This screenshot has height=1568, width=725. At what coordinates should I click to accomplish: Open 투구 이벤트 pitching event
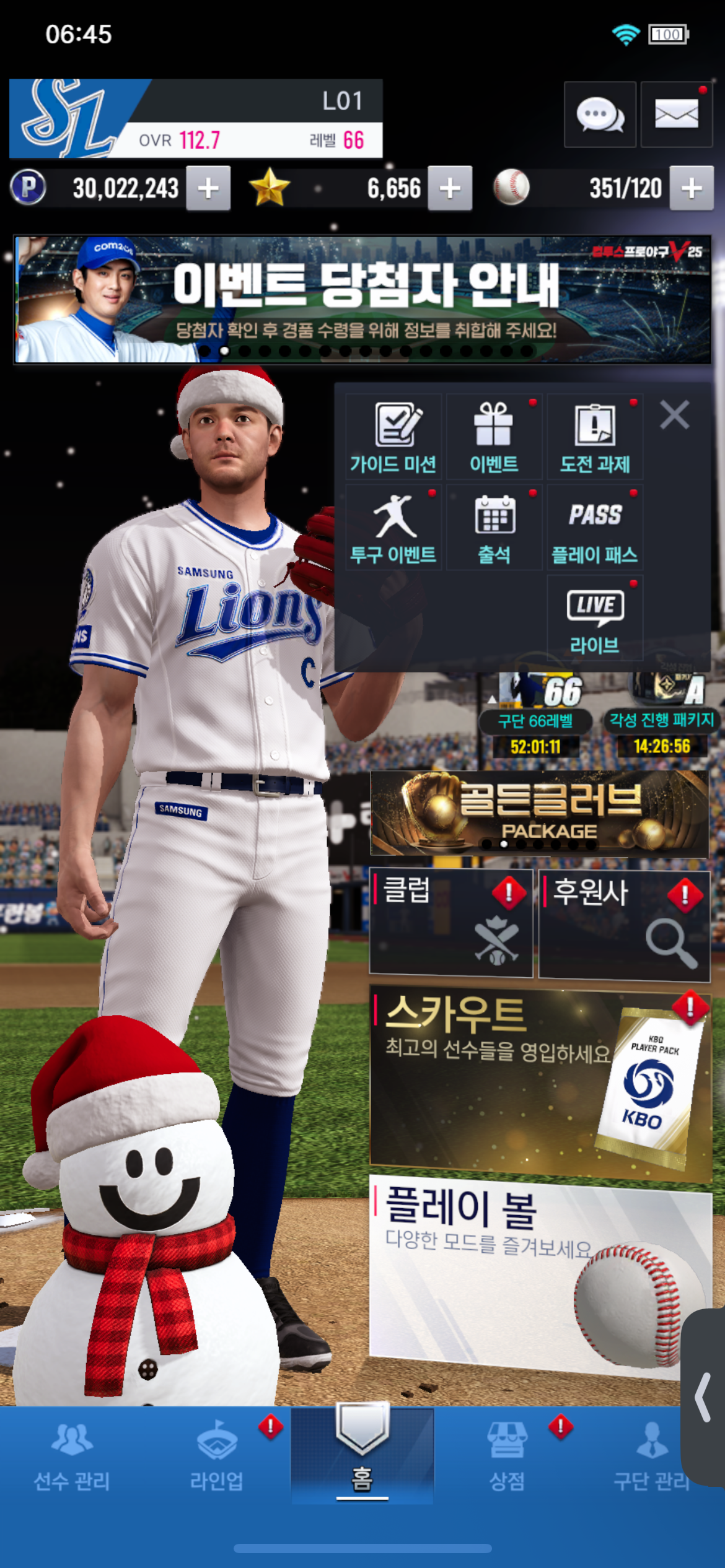click(x=393, y=528)
